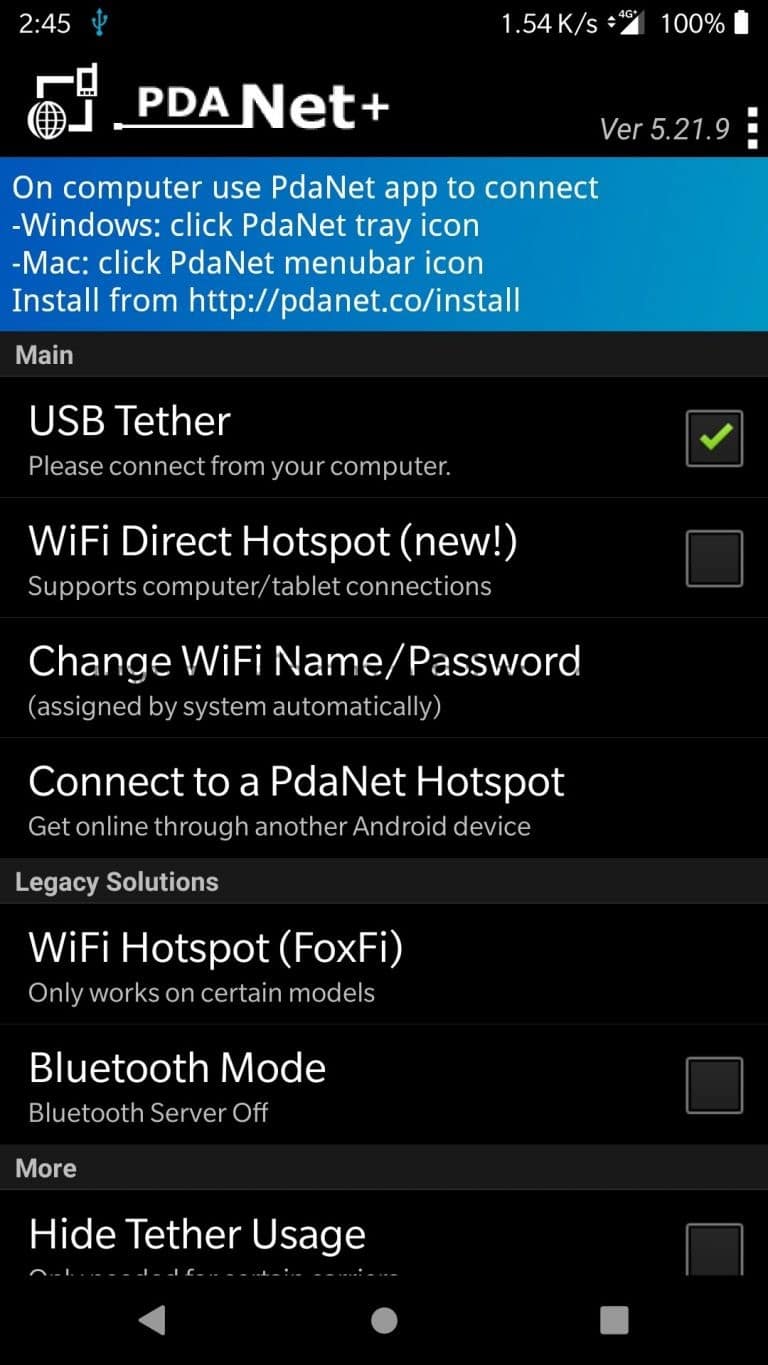The image size is (768, 1365).
Task: Open the three-dot overflow menu
Action: (x=752, y=130)
